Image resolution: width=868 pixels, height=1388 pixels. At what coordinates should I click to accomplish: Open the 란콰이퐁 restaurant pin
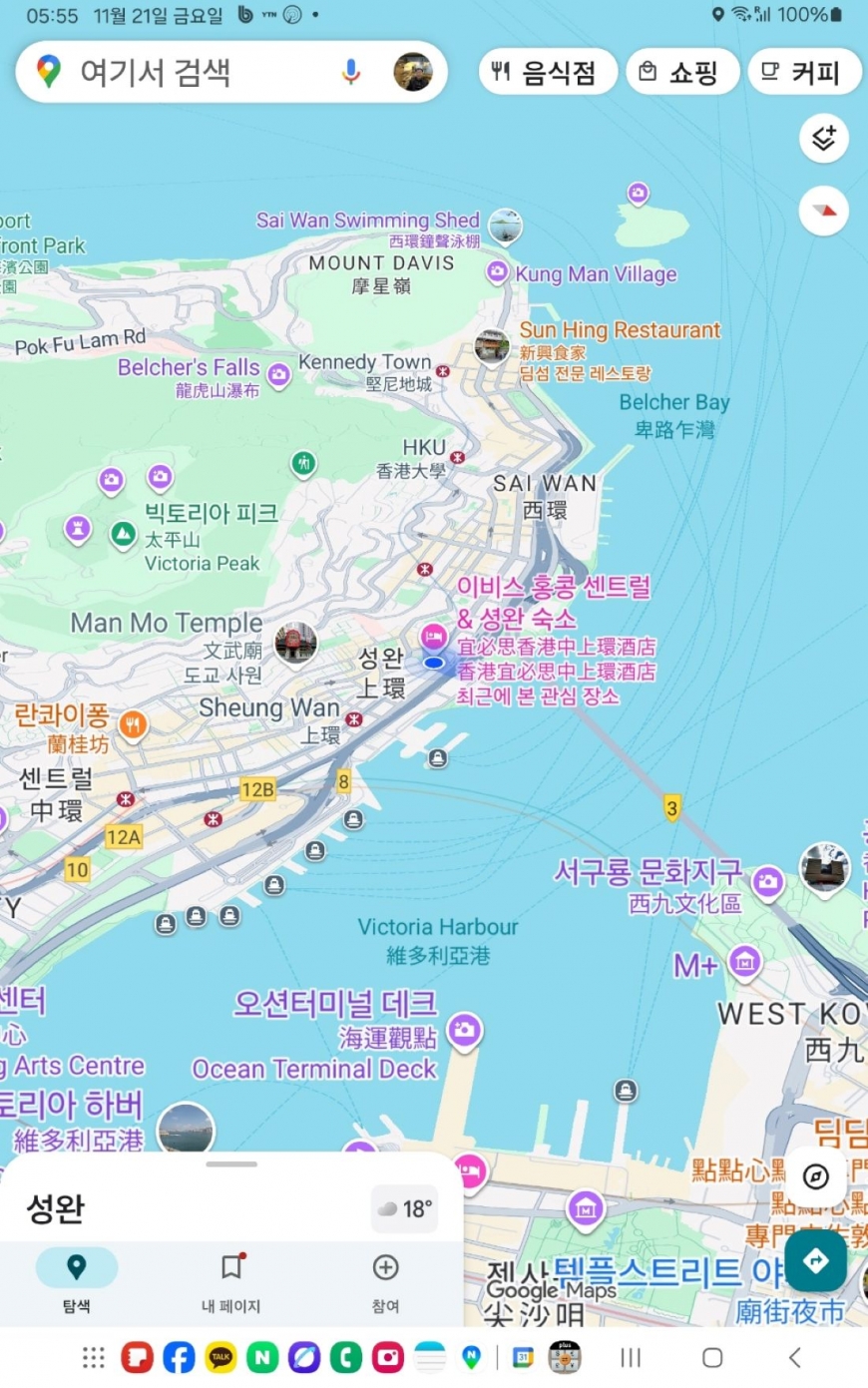coord(133,725)
